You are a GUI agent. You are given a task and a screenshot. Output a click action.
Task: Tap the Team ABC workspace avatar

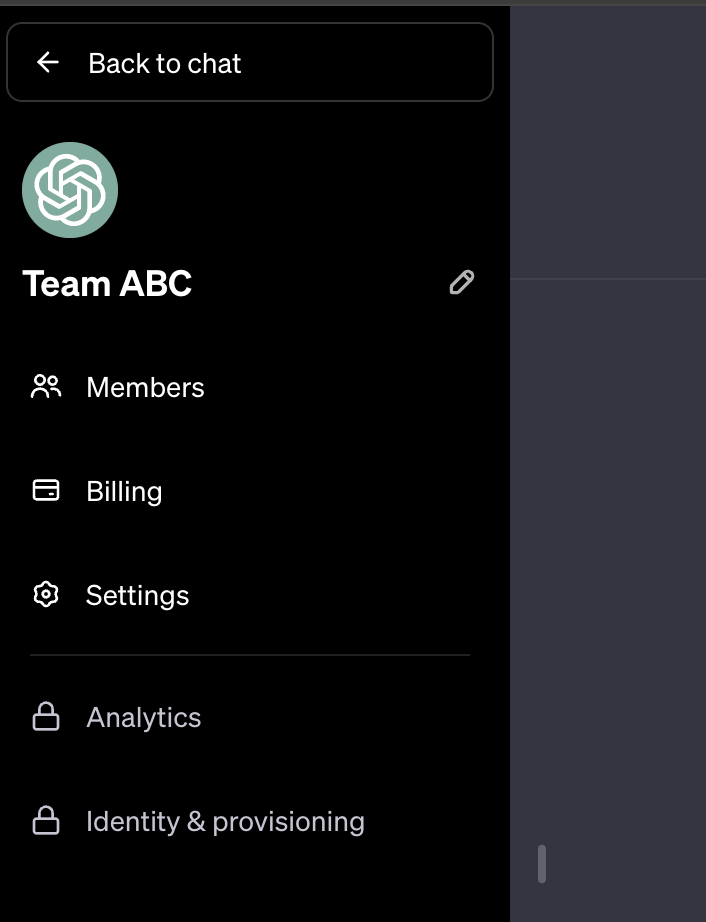pos(70,190)
